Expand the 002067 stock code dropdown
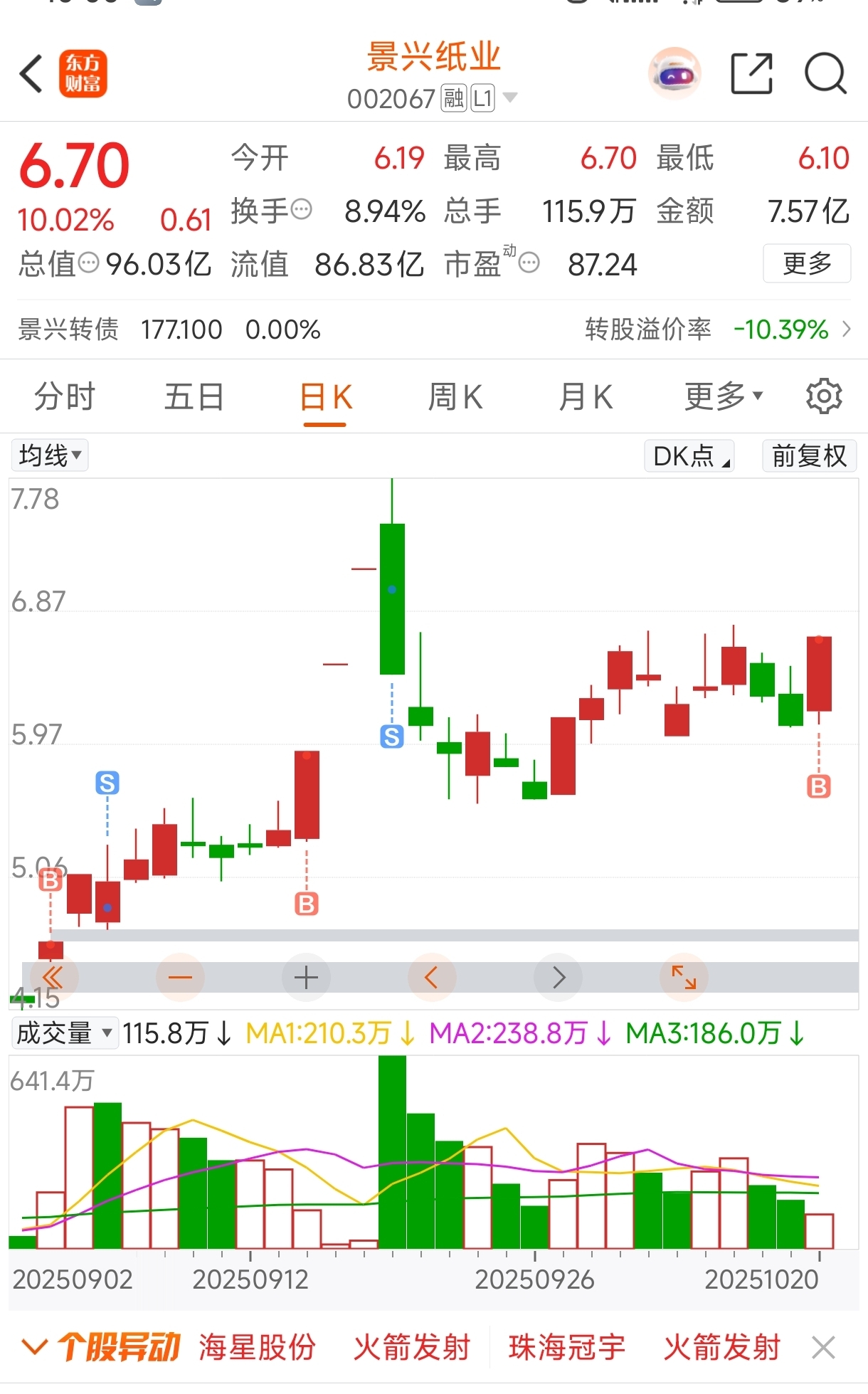This screenshot has width=868, height=1394. pyautogui.click(x=510, y=97)
